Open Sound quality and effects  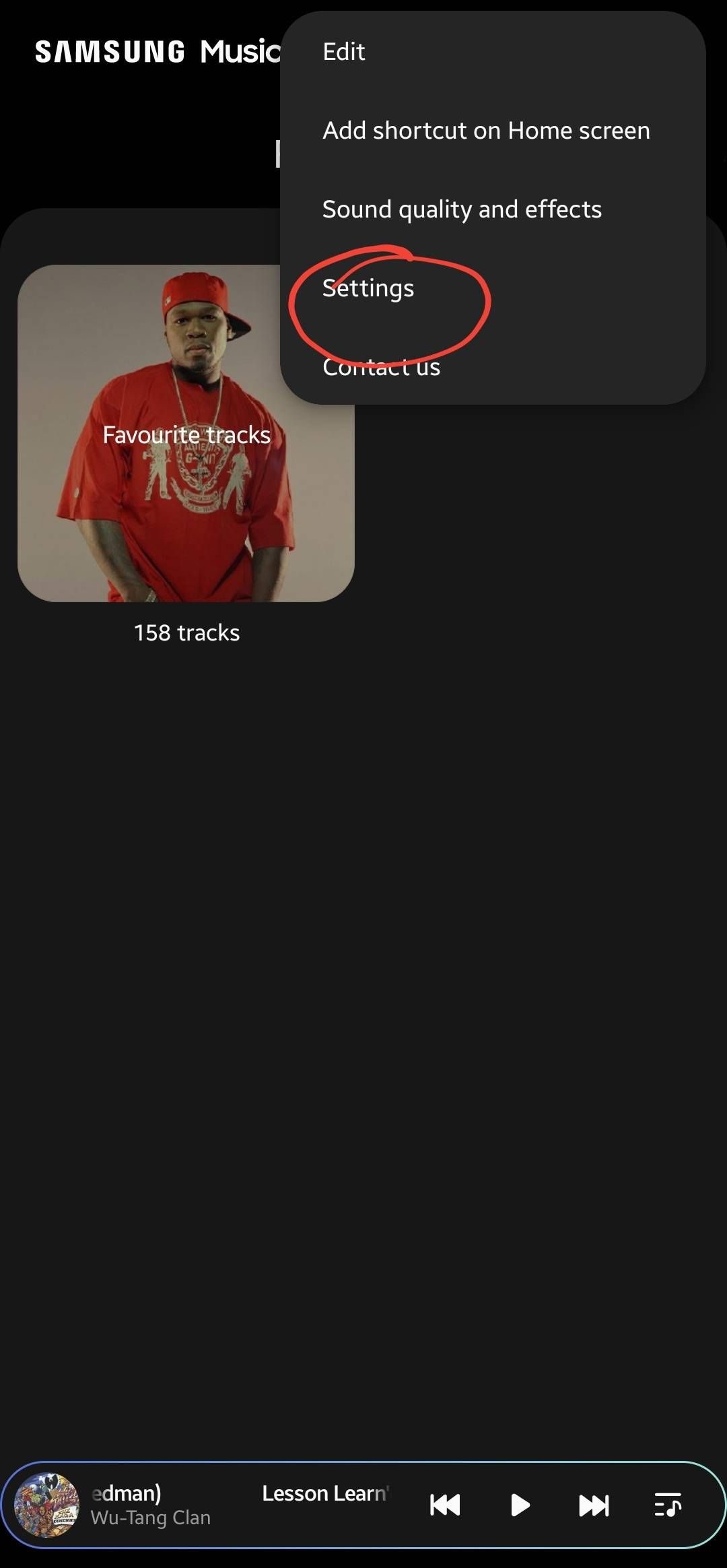(462, 209)
